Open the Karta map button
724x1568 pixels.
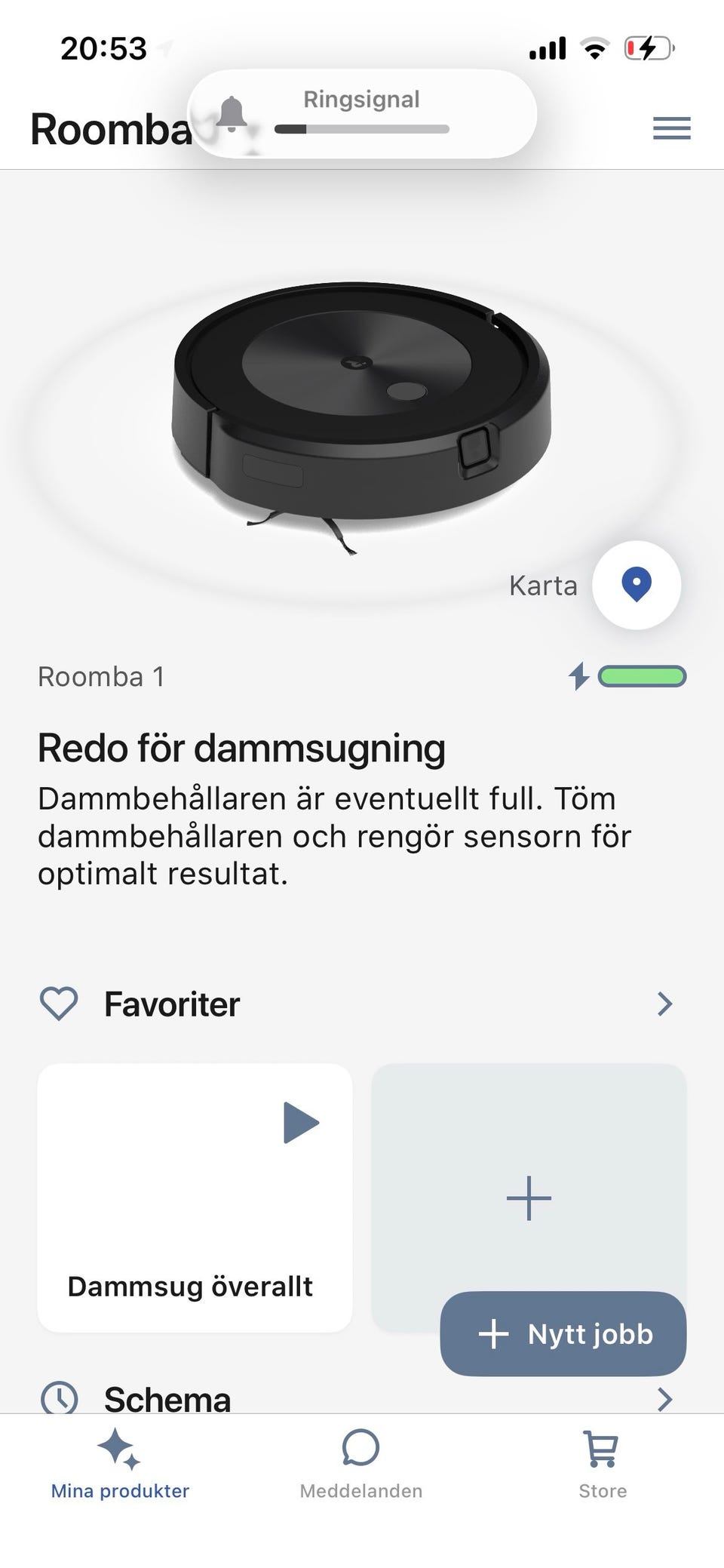coord(636,585)
